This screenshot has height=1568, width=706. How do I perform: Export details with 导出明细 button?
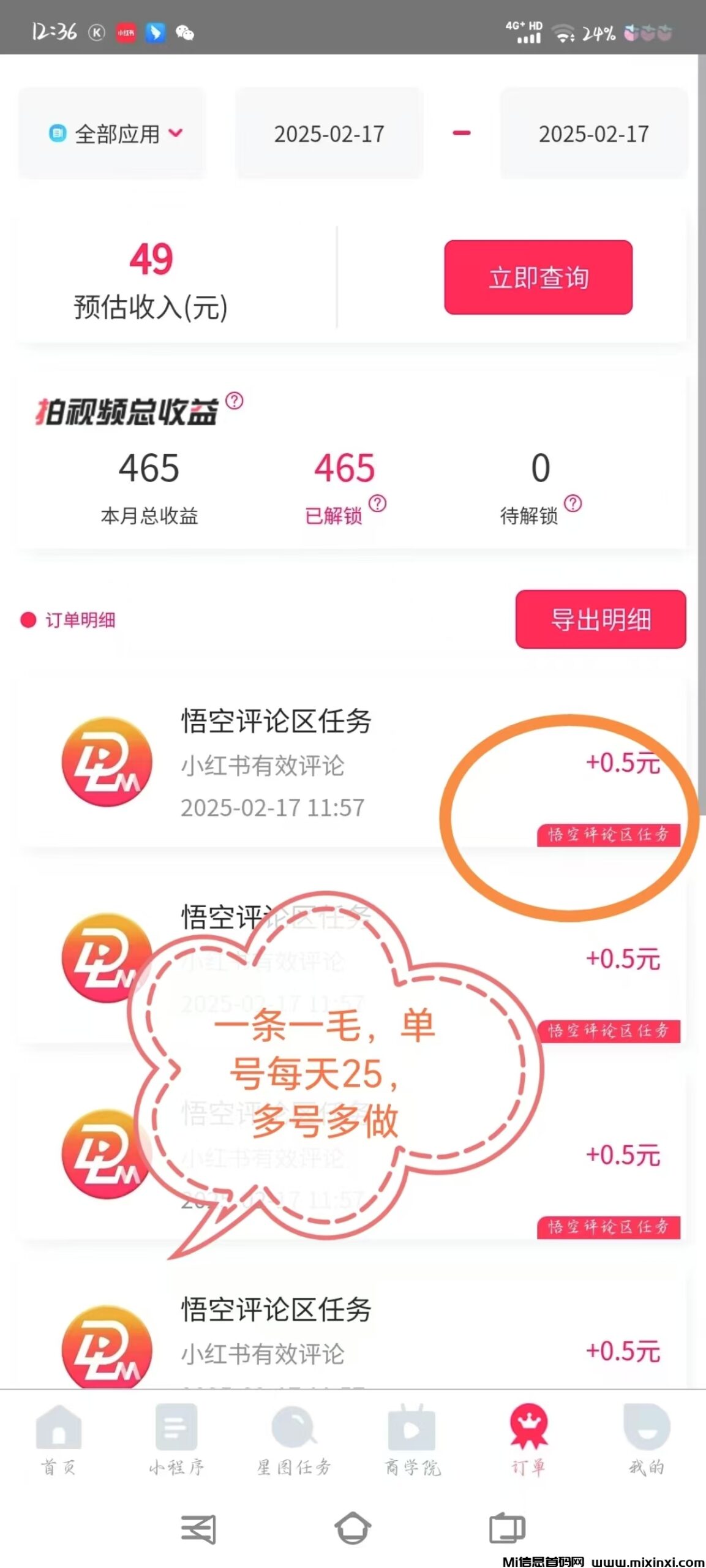(x=600, y=619)
